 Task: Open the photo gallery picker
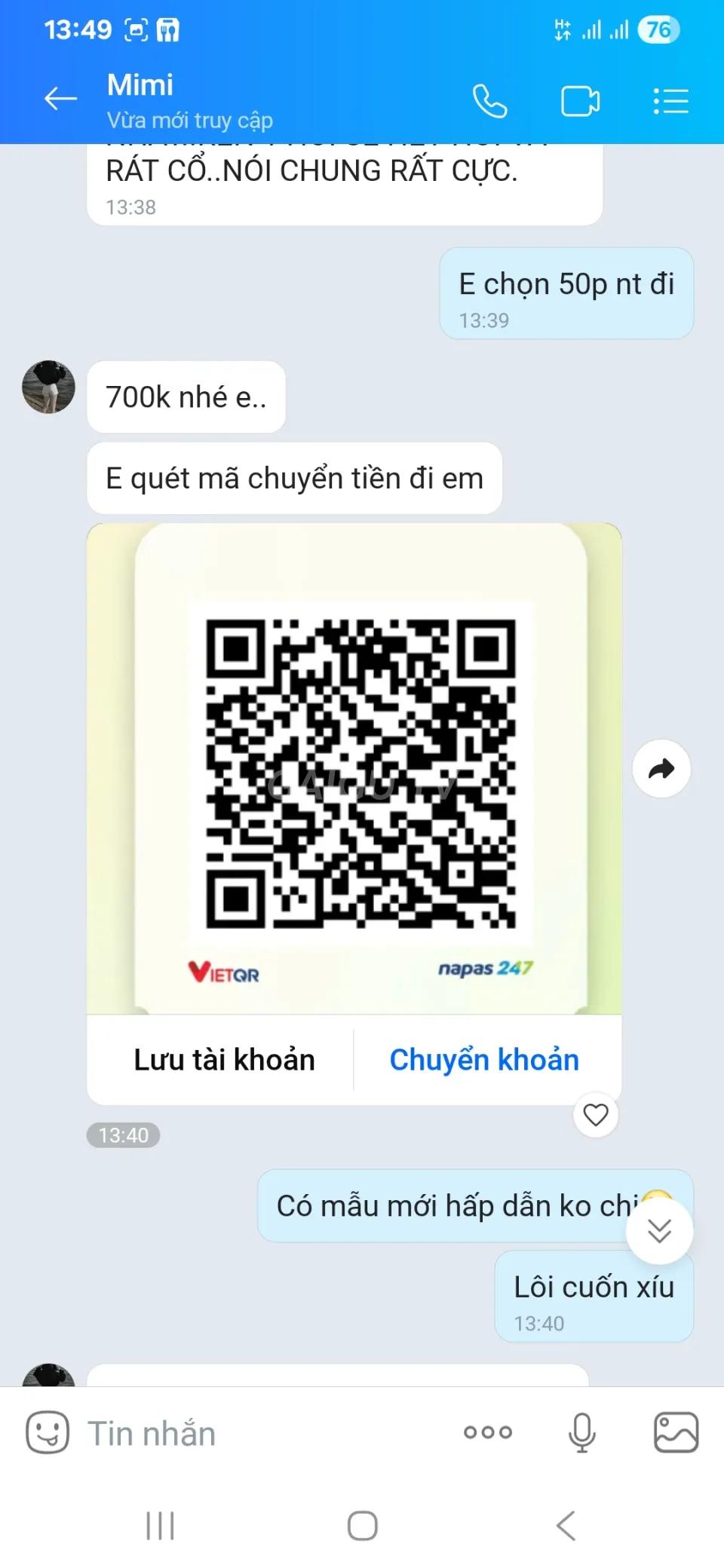676,1432
